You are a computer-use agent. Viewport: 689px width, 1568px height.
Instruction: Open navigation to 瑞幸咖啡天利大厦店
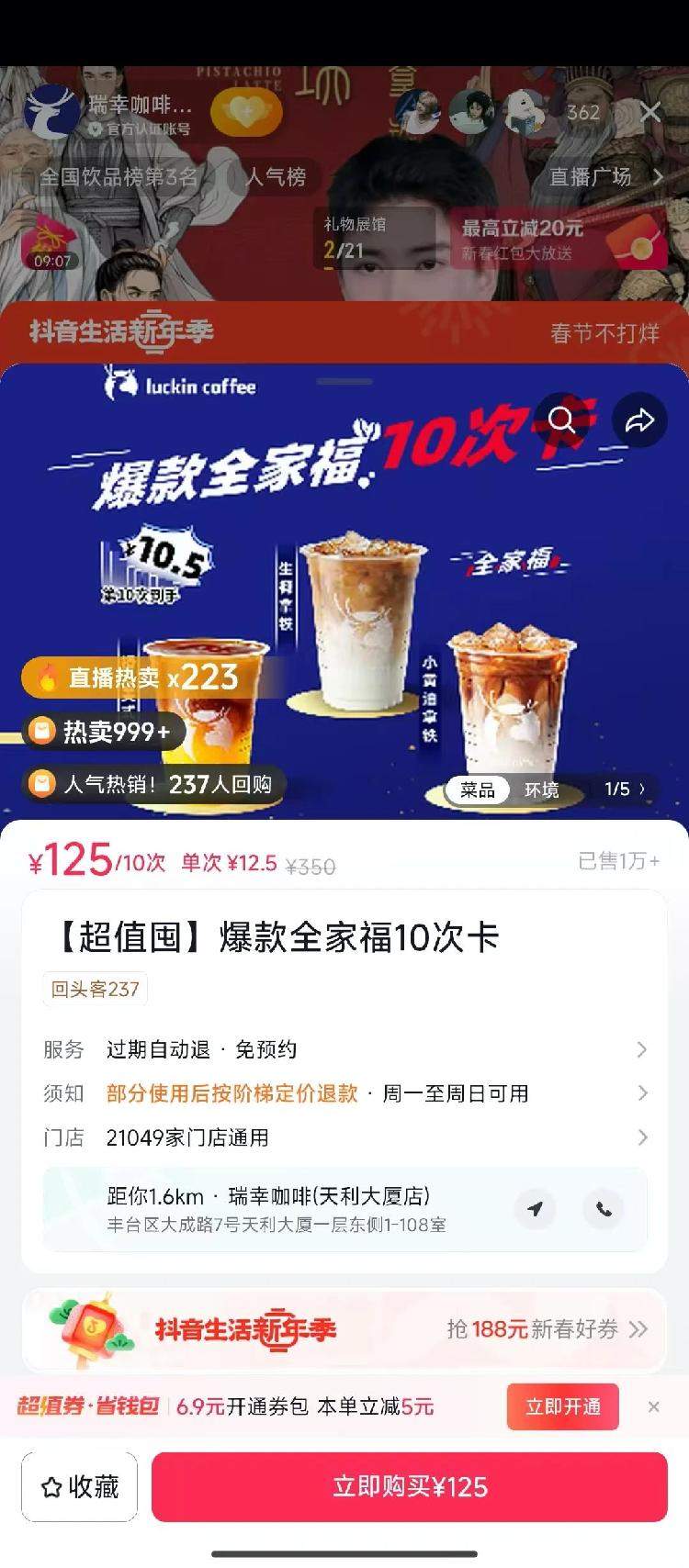(535, 1211)
